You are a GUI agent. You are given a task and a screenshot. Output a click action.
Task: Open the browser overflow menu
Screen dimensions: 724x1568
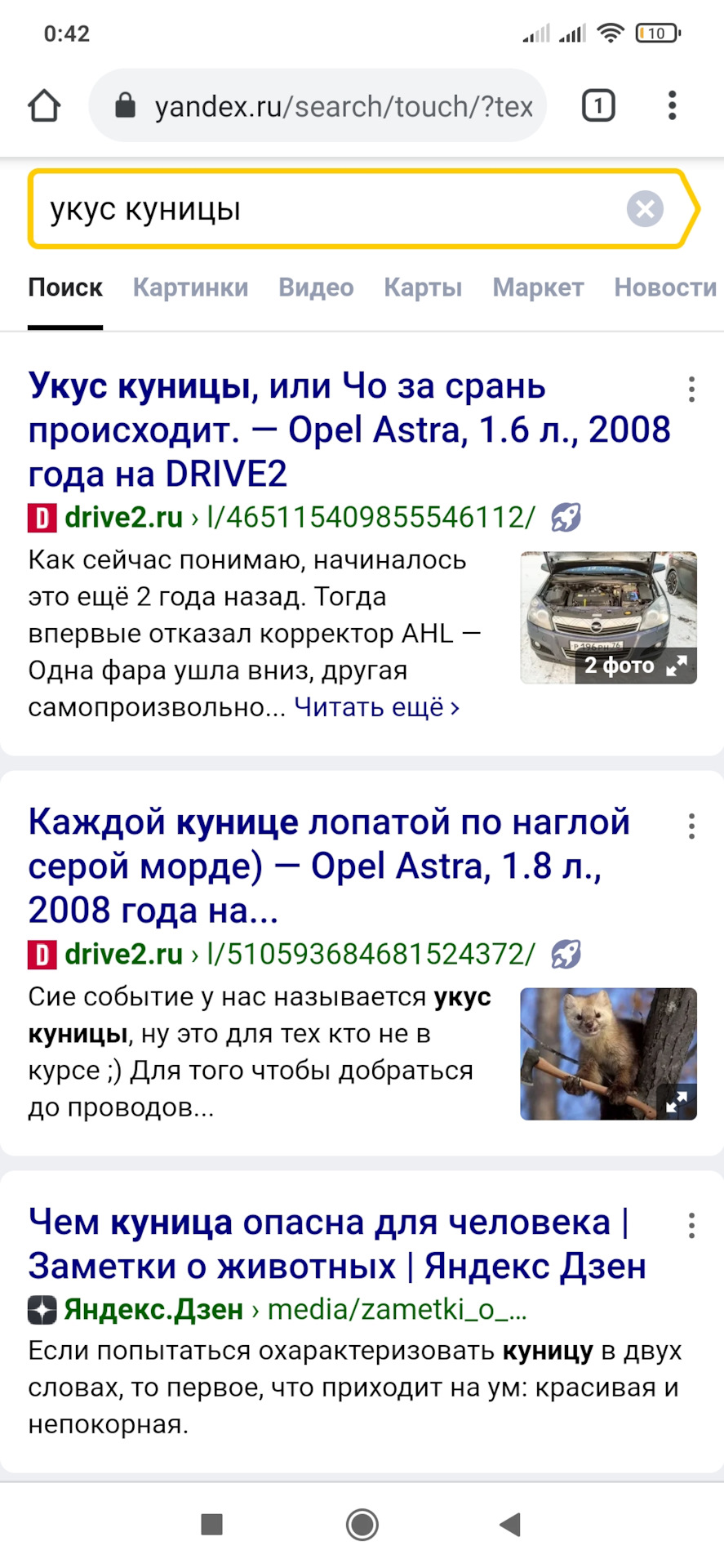pos(672,106)
